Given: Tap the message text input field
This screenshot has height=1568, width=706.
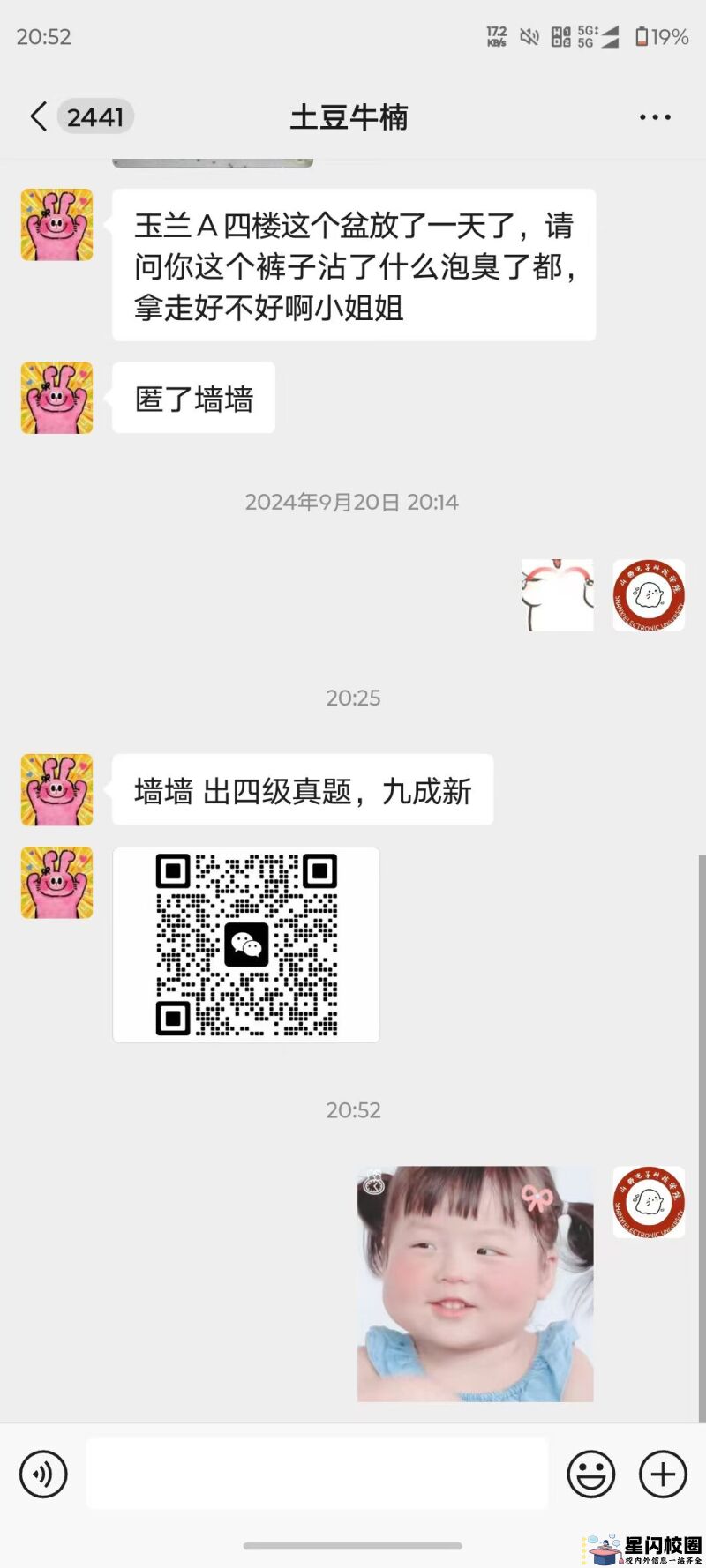Looking at the screenshot, I should [316, 1474].
